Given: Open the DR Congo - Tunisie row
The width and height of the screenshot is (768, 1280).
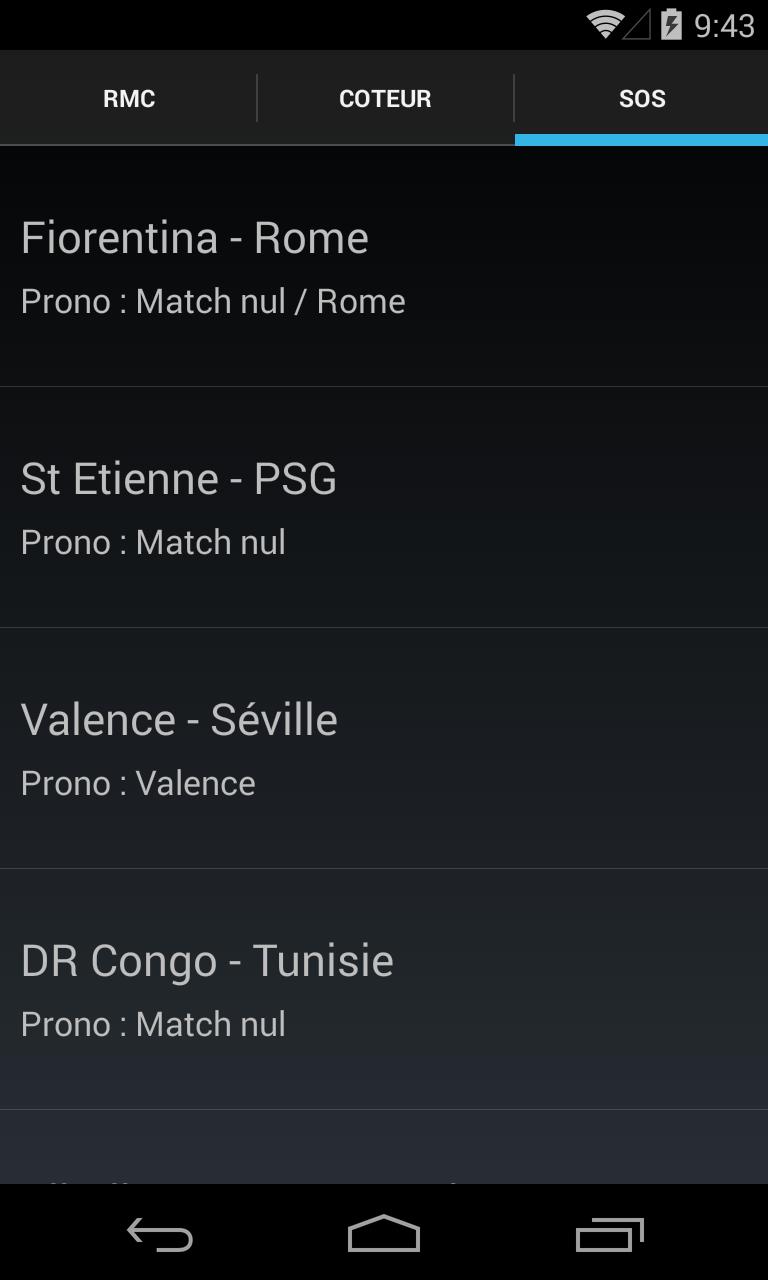Looking at the screenshot, I should tap(384, 990).
